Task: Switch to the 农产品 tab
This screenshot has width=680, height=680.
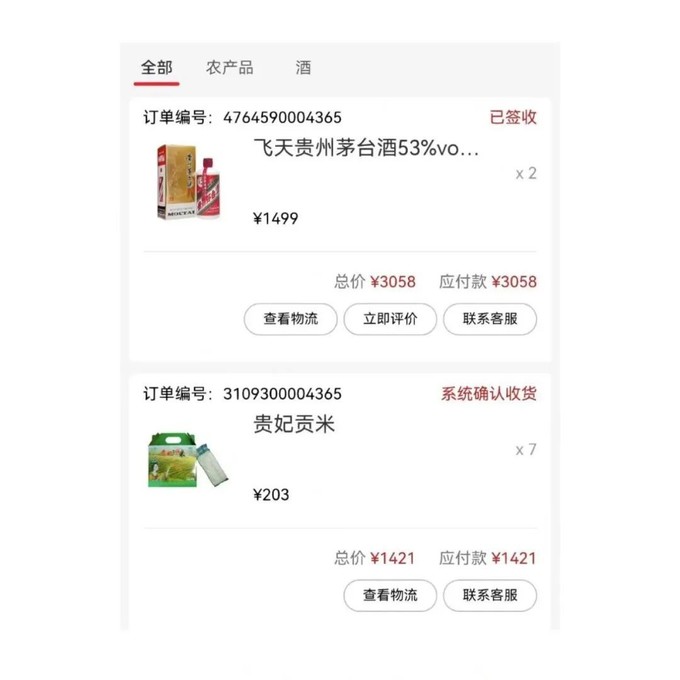Action: click(230, 68)
